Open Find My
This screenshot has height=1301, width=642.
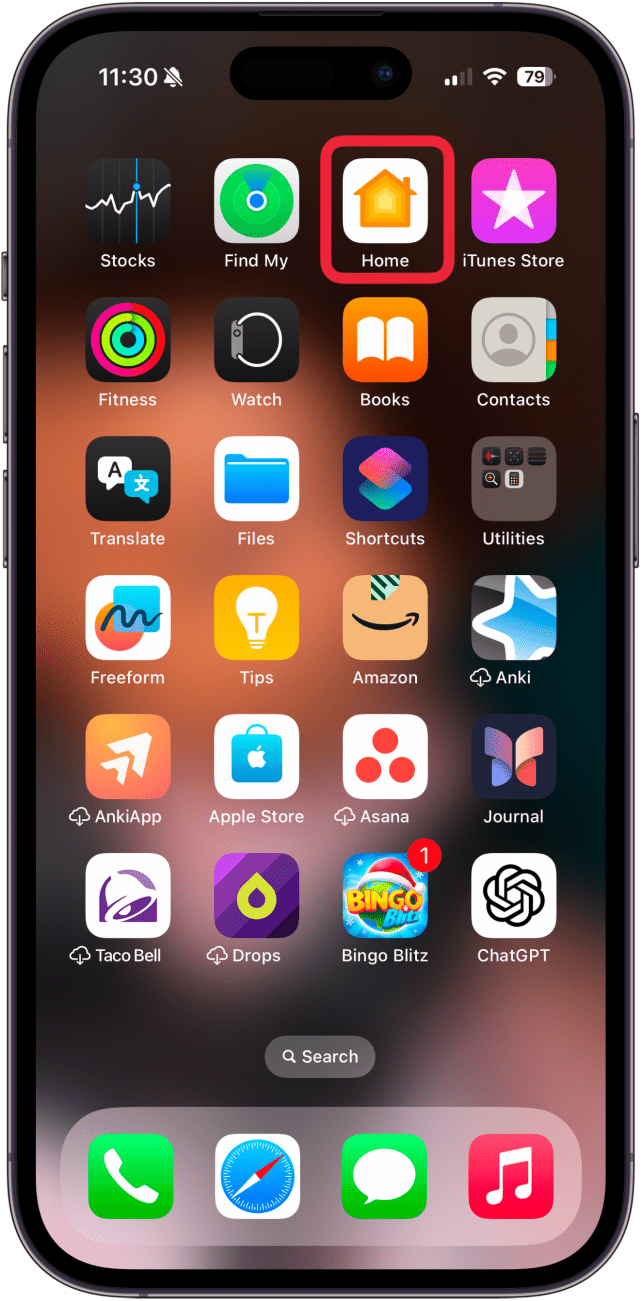256,201
